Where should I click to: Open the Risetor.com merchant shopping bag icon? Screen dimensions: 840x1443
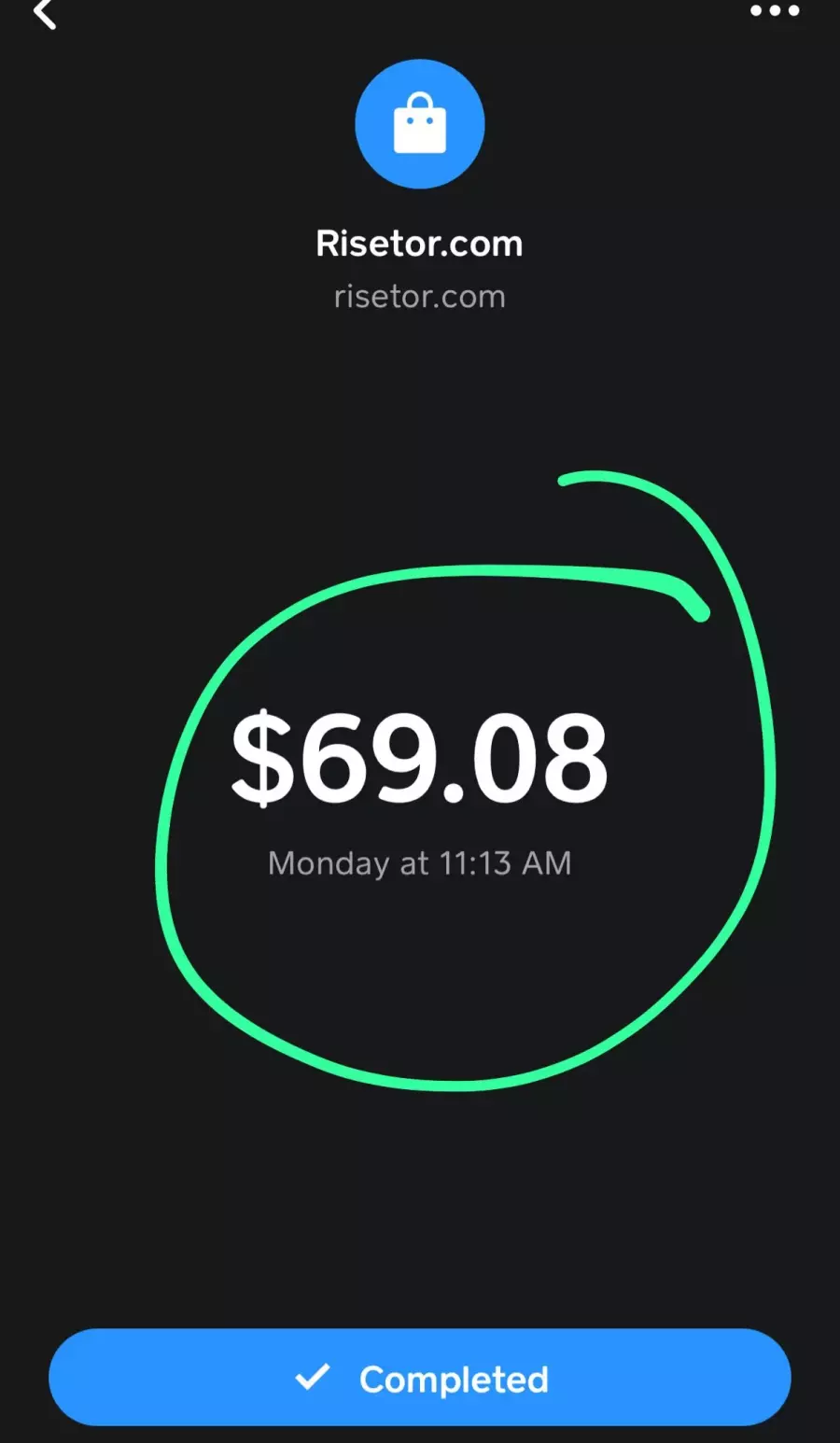coord(420,124)
